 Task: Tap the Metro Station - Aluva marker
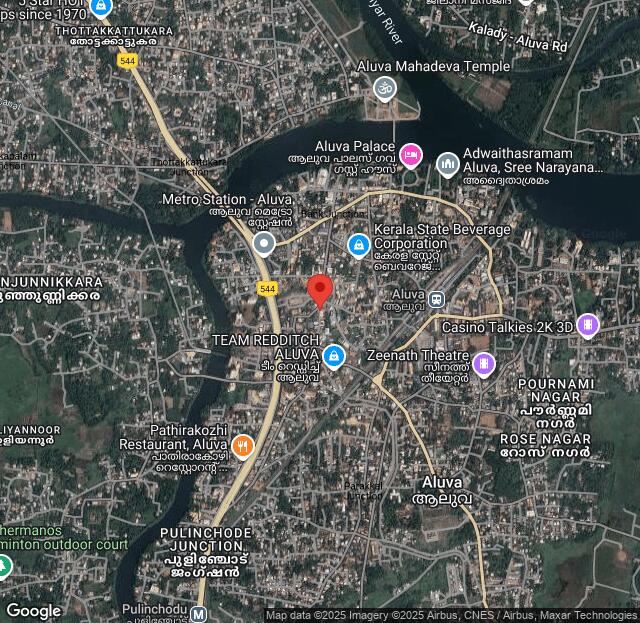(x=264, y=243)
